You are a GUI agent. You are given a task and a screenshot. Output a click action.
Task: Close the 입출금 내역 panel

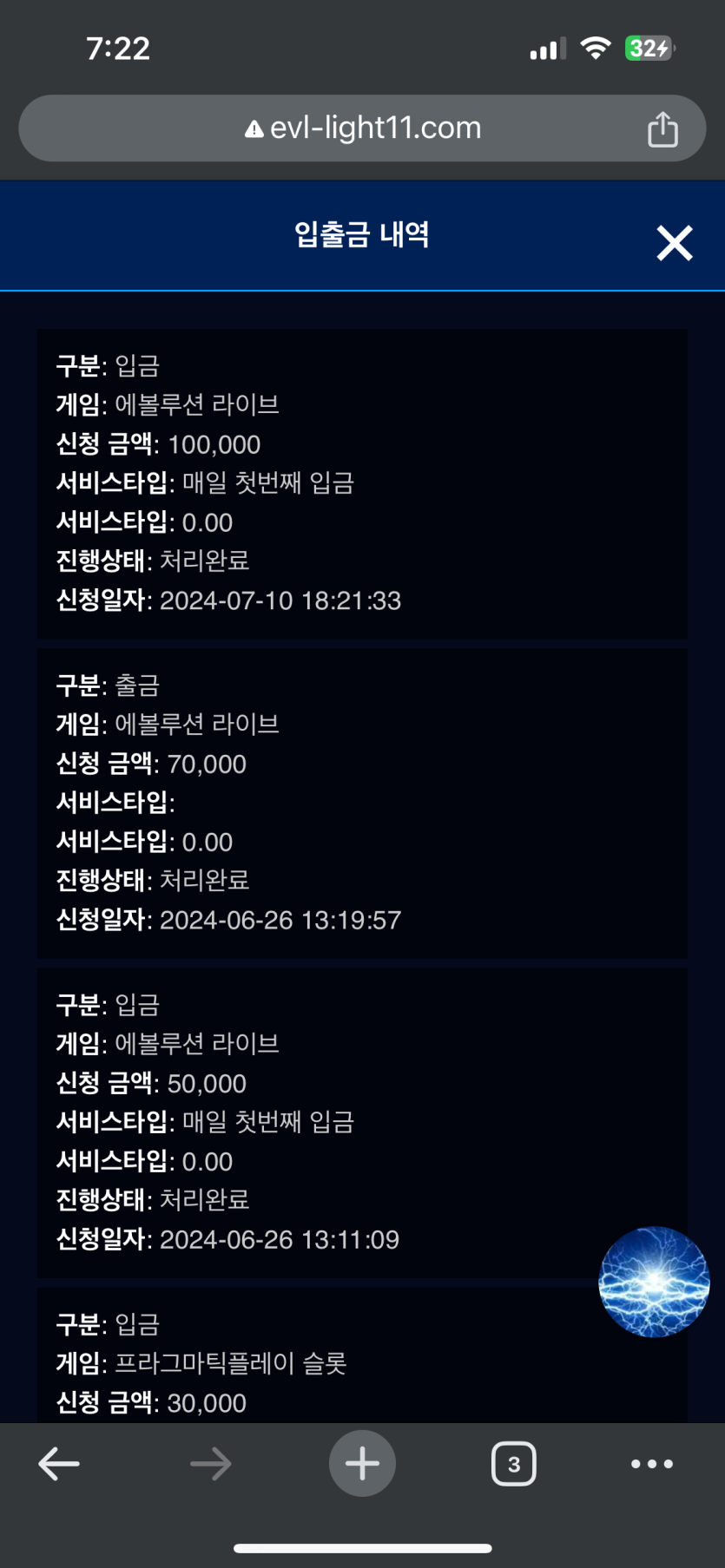(x=674, y=243)
